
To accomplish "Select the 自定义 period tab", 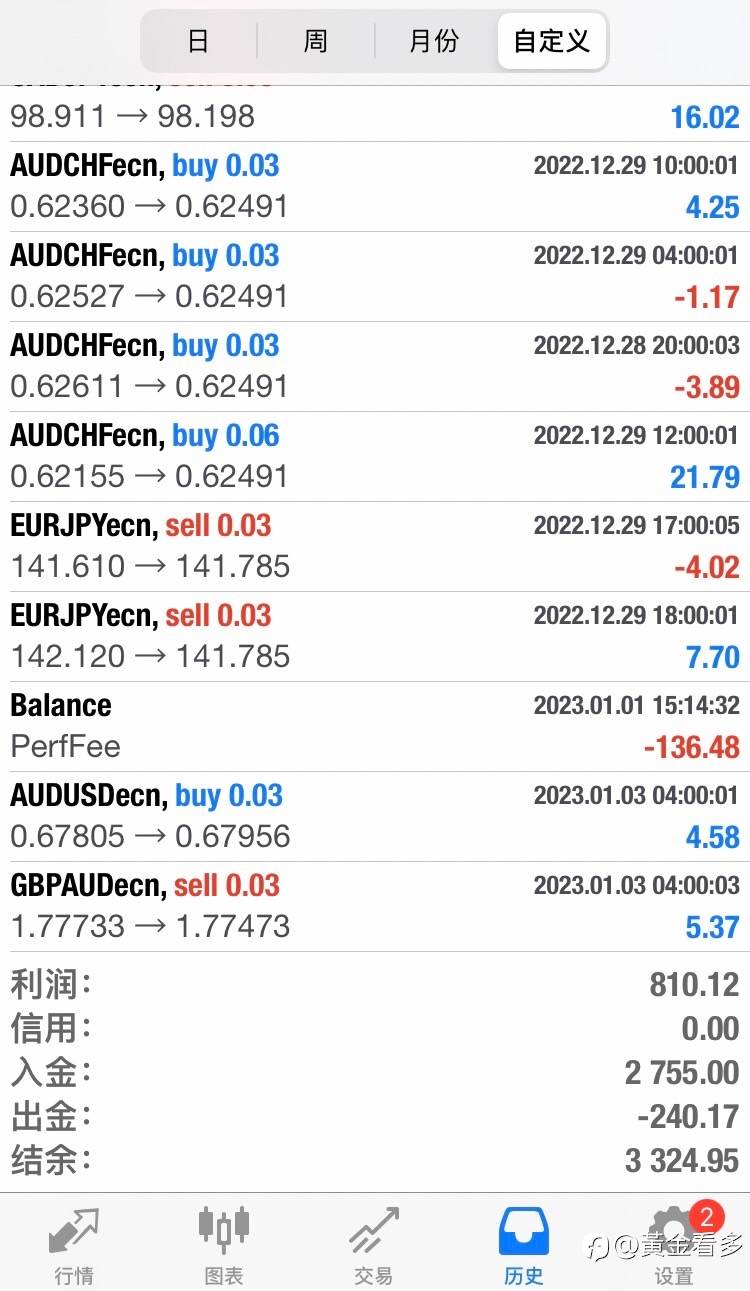I will pos(552,41).
